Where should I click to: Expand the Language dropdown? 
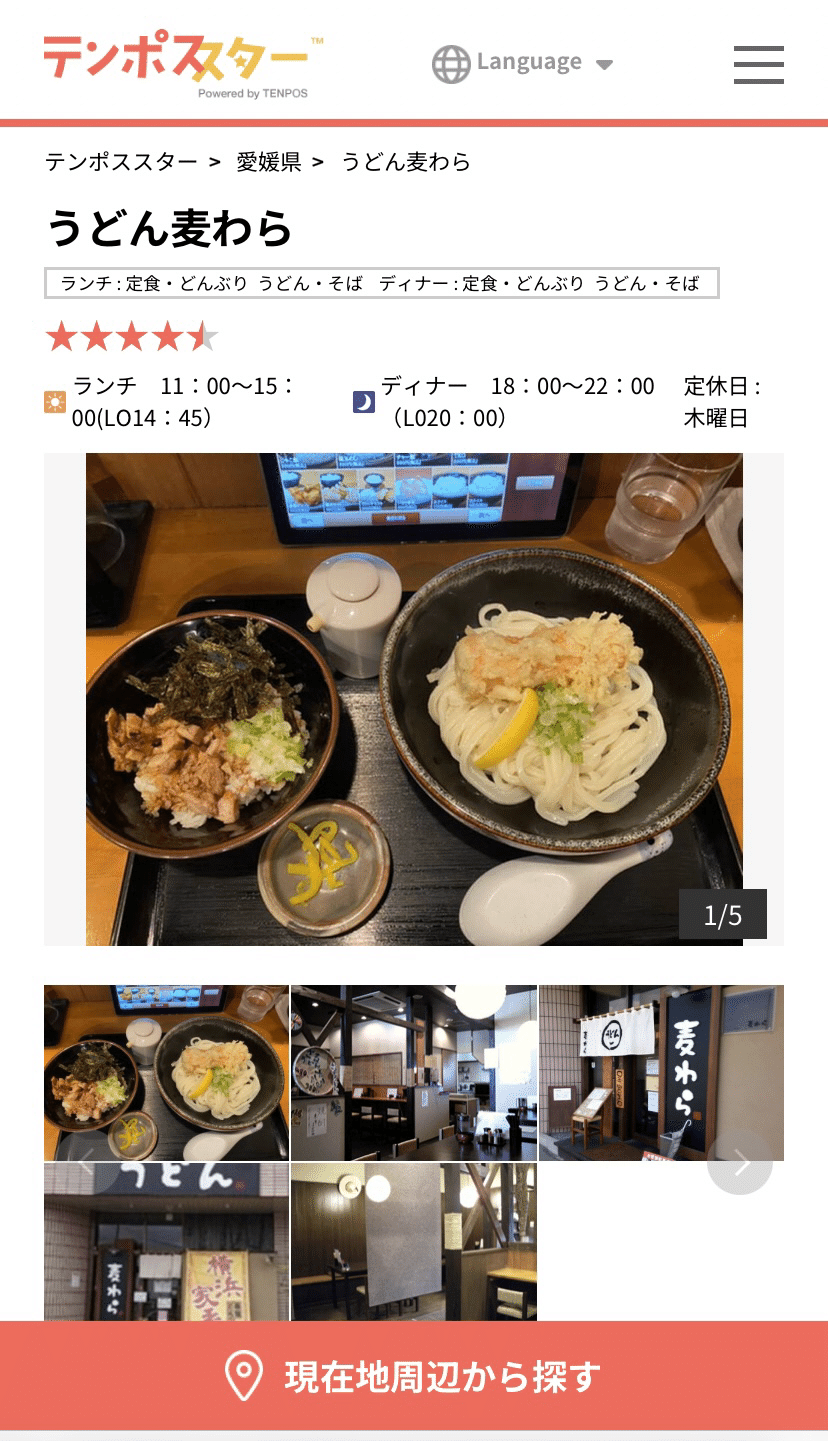point(522,63)
